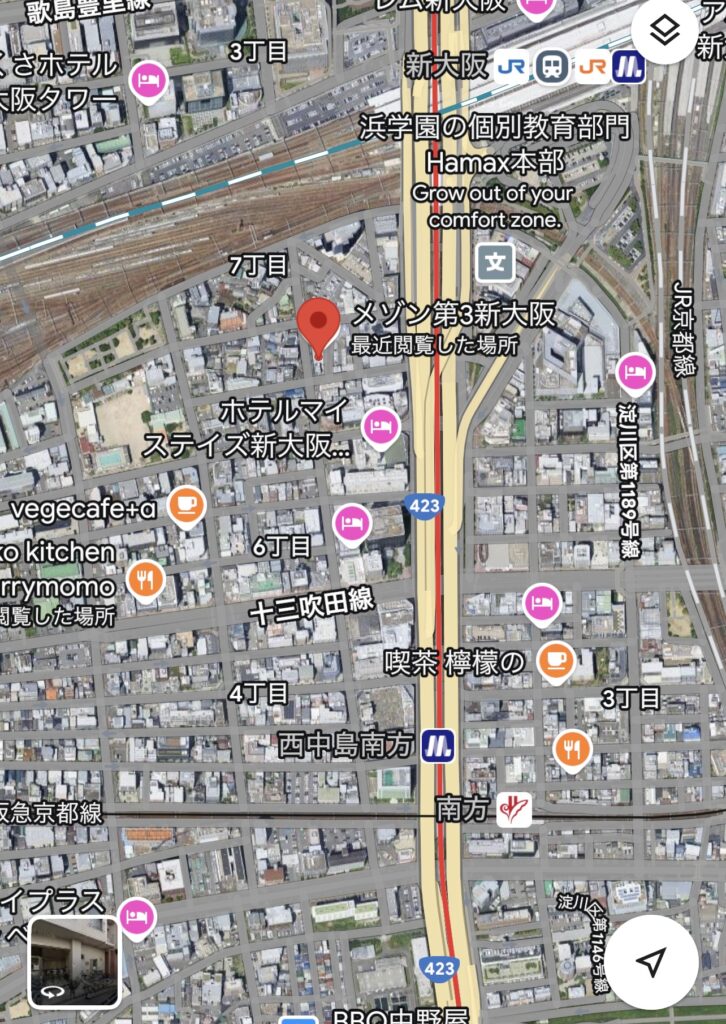Select the vegecafe+a cafe marker
Image resolution: width=726 pixels, height=1024 pixels.
(x=187, y=506)
